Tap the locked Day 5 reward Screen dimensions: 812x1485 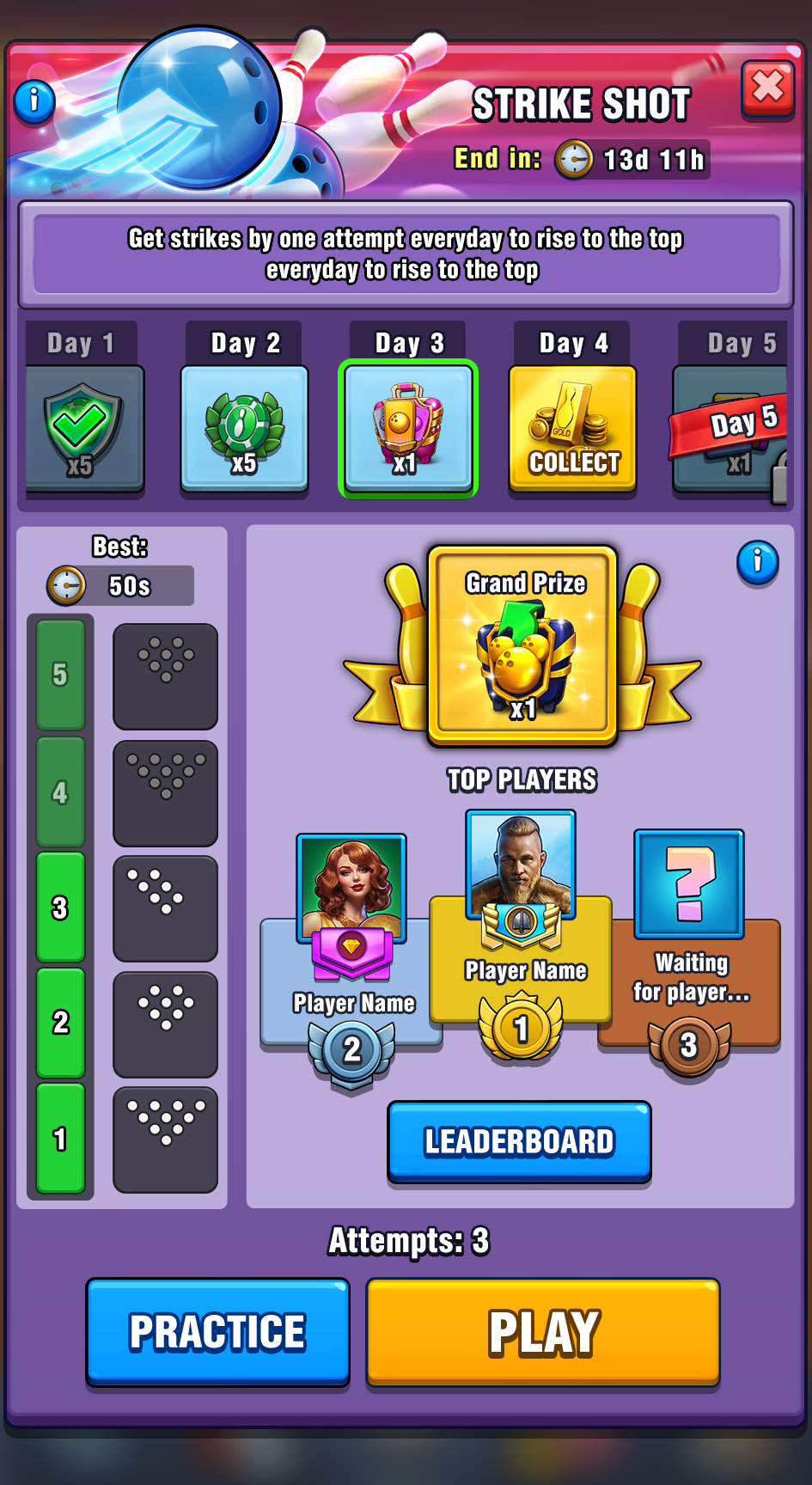(x=731, y=430)
